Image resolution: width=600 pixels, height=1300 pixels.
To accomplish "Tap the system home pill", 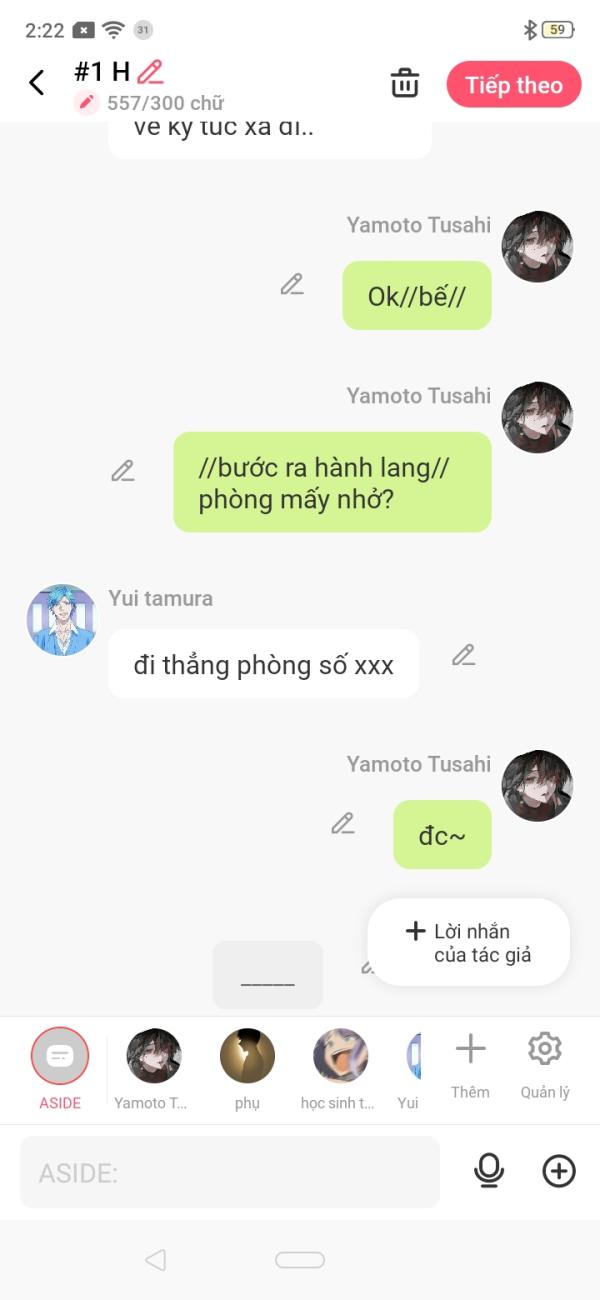I will (300, 1260).
